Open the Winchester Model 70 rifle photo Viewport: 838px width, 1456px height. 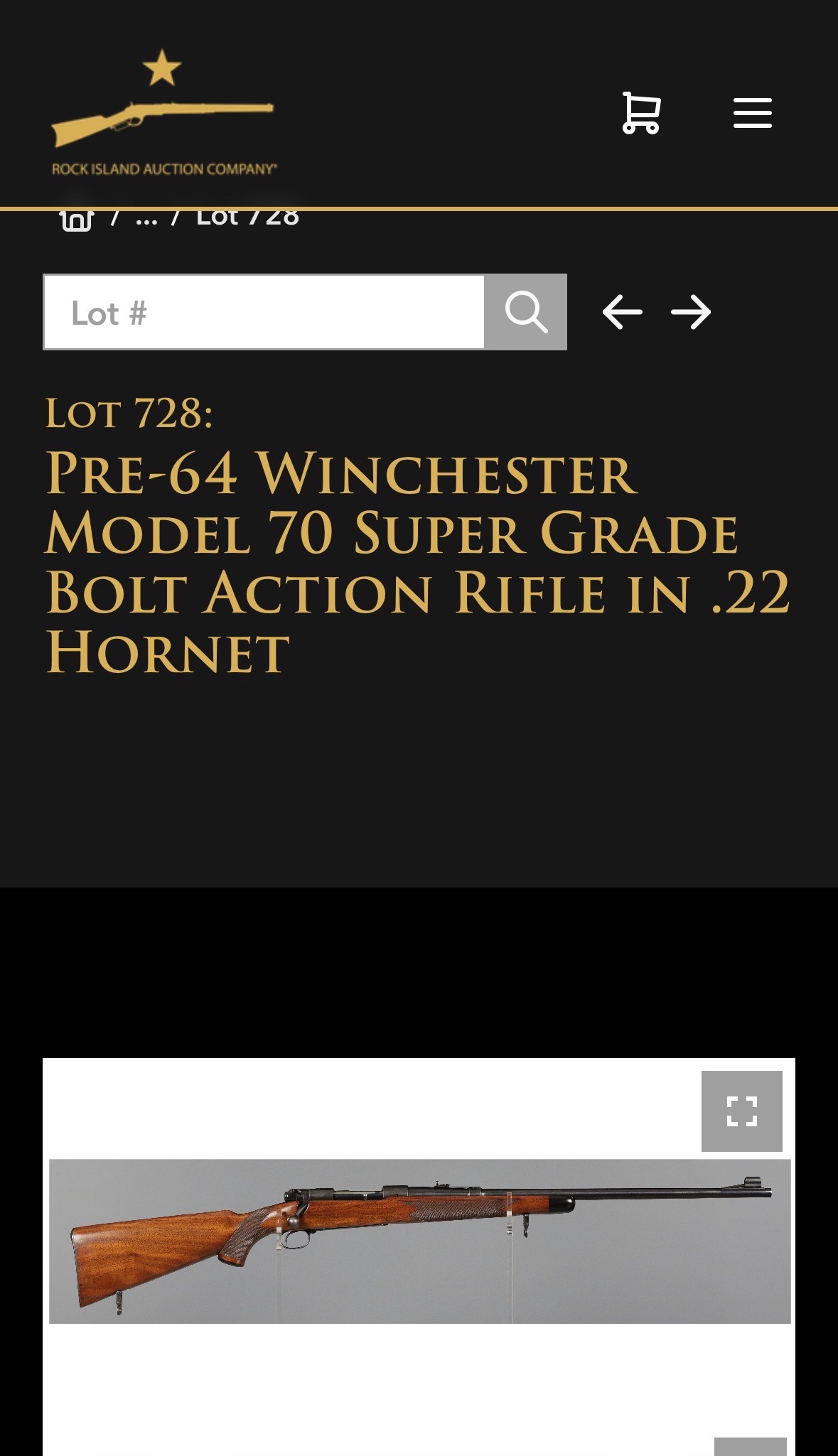pyautogui.click(x=419, y=1241)
